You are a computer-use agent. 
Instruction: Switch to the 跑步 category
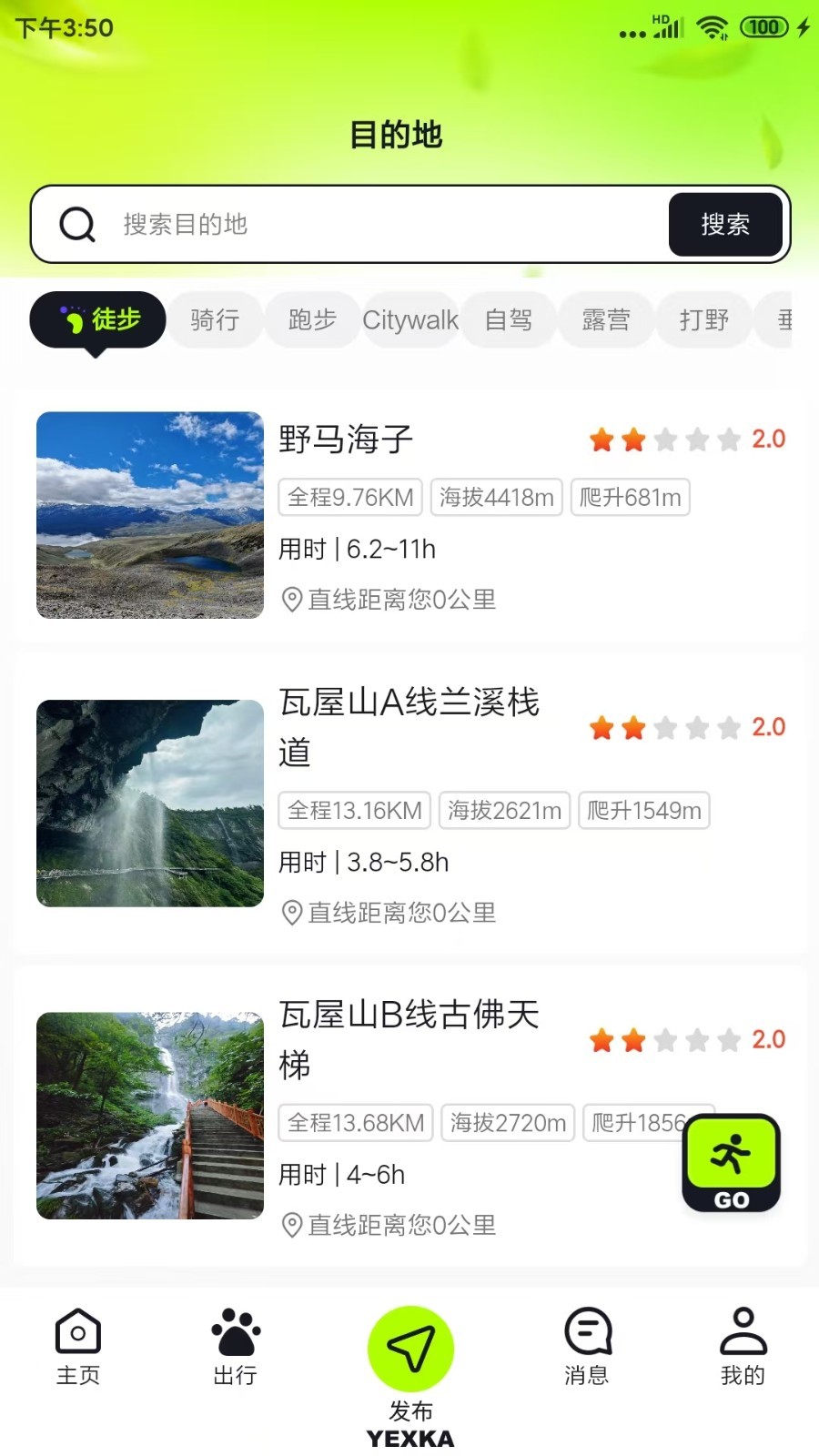click(x=312, y=319)
